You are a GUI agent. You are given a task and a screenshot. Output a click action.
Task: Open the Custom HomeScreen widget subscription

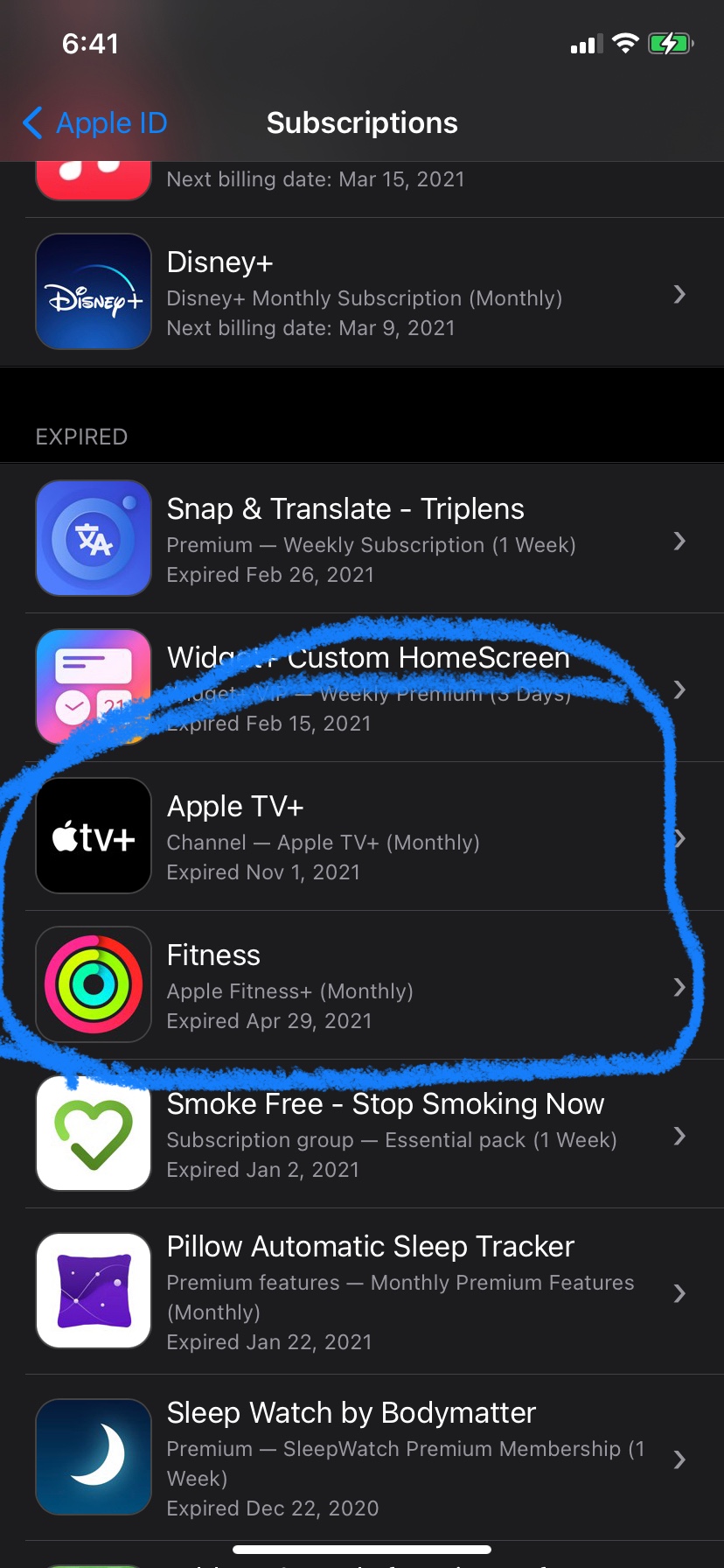[362, 688]
